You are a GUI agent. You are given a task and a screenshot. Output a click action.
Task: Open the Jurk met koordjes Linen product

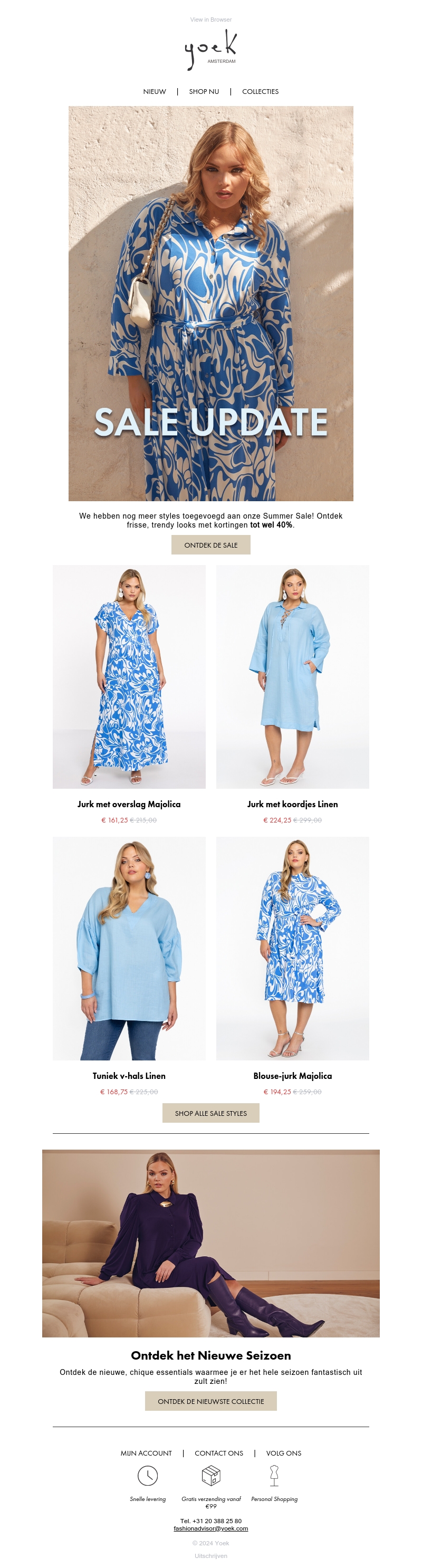(292, 676)
